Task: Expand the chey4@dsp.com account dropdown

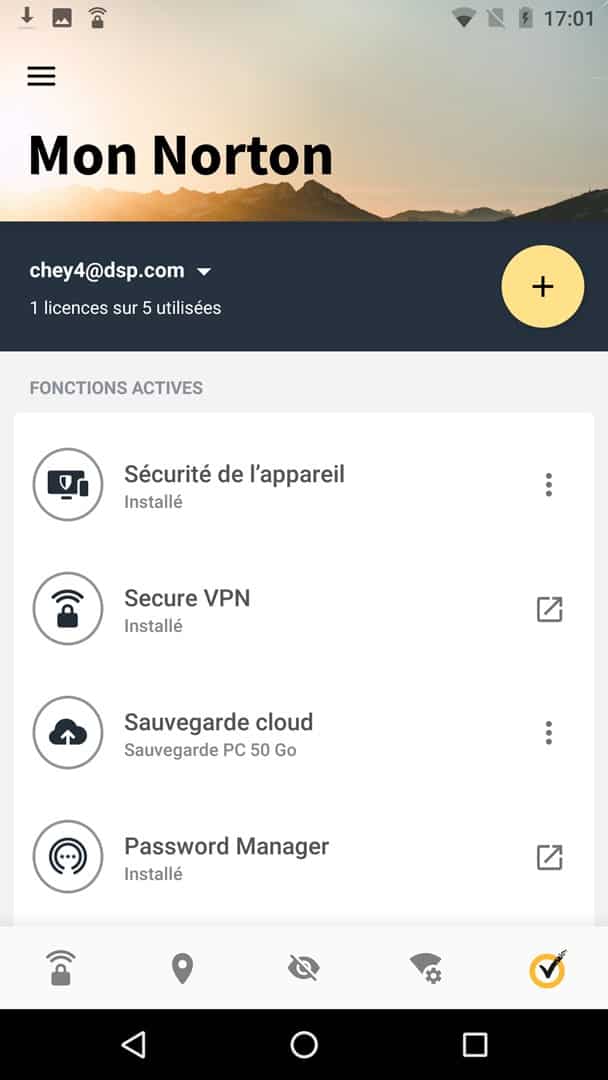Action: (120, 271)
